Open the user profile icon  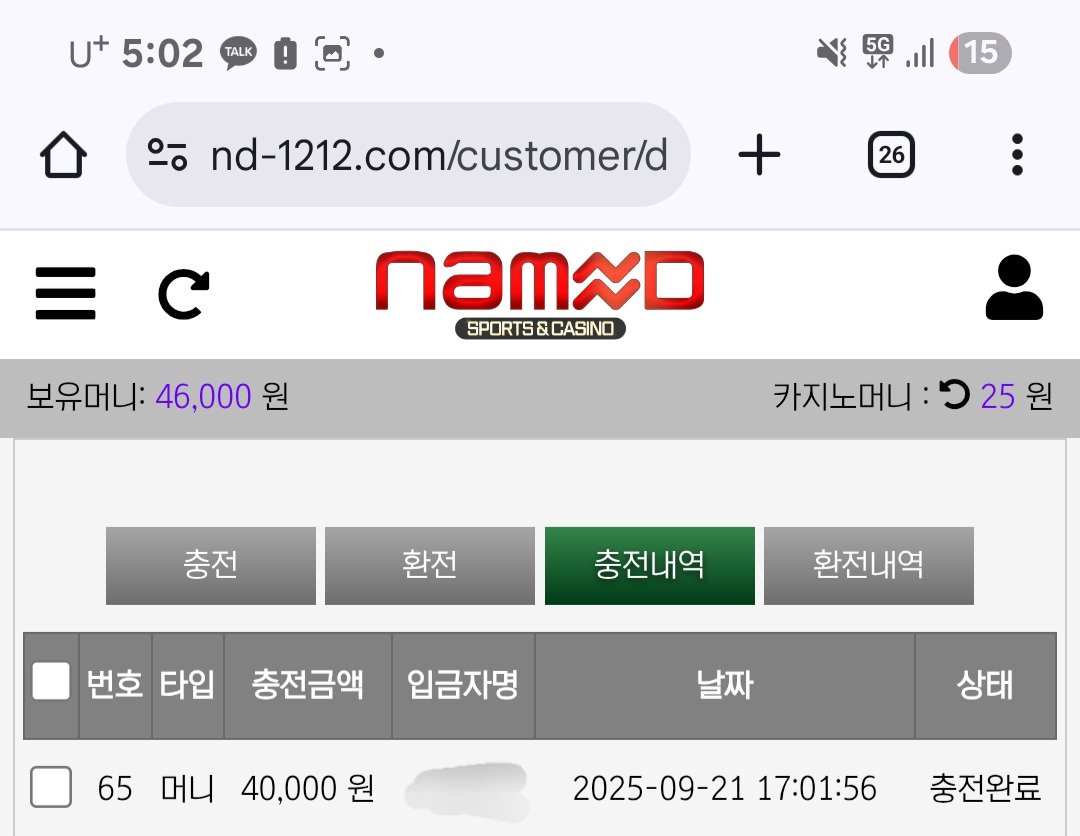(1014, 288)
